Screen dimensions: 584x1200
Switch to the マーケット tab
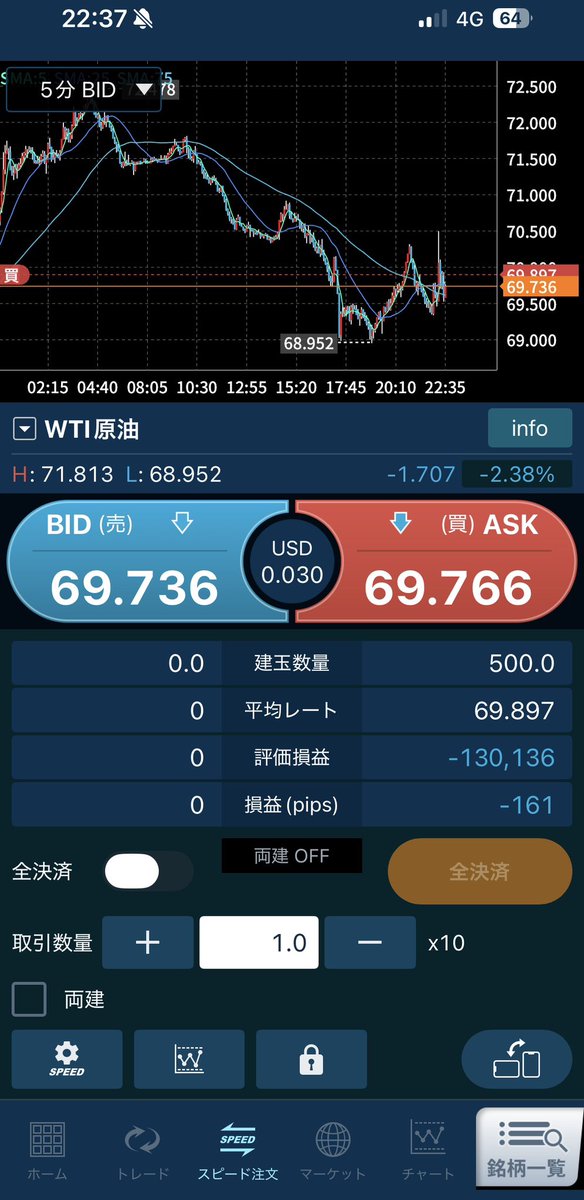(331, 1151)
